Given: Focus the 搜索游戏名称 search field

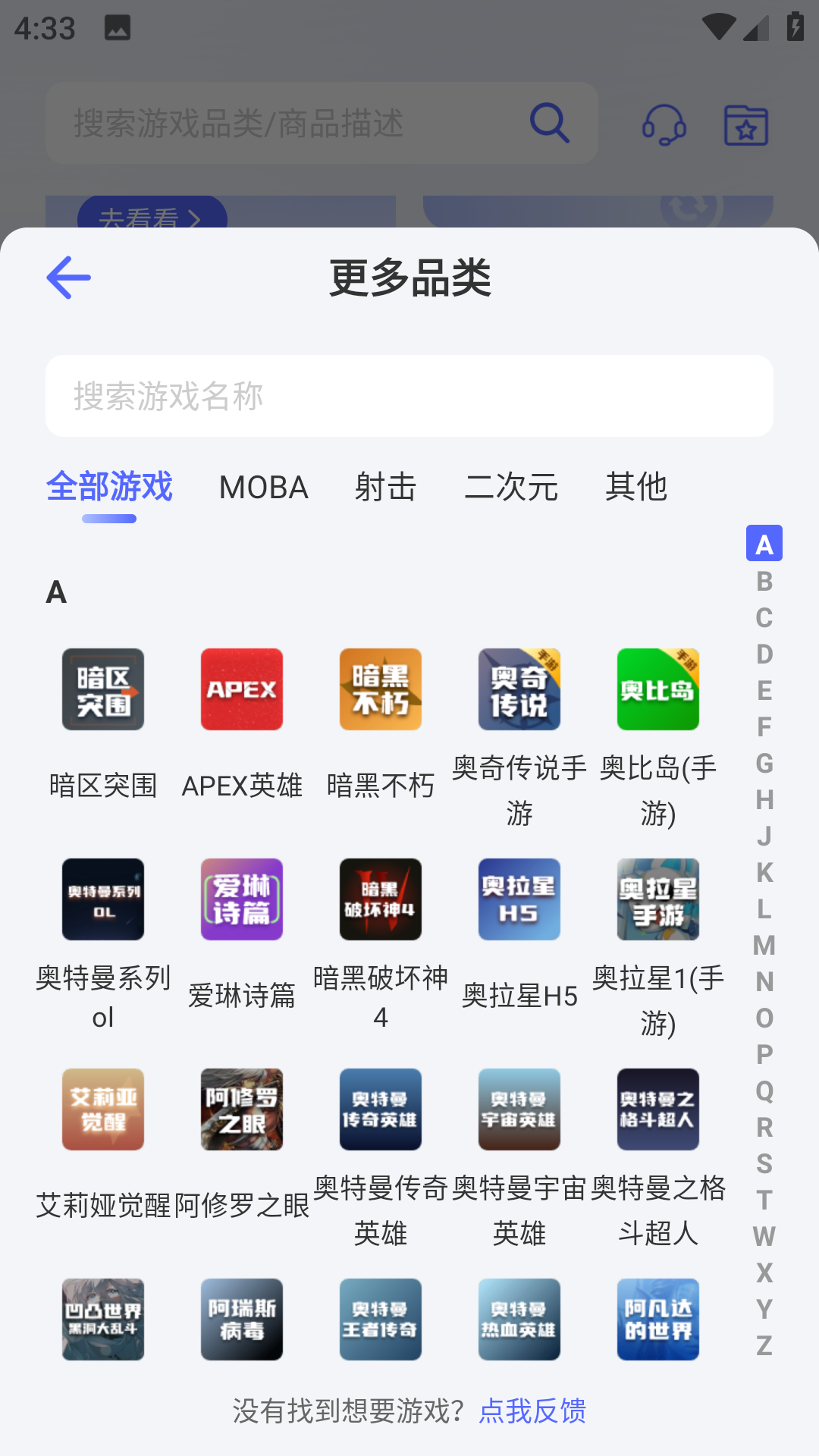Looking at the screenshot, I should coord(409,396).
